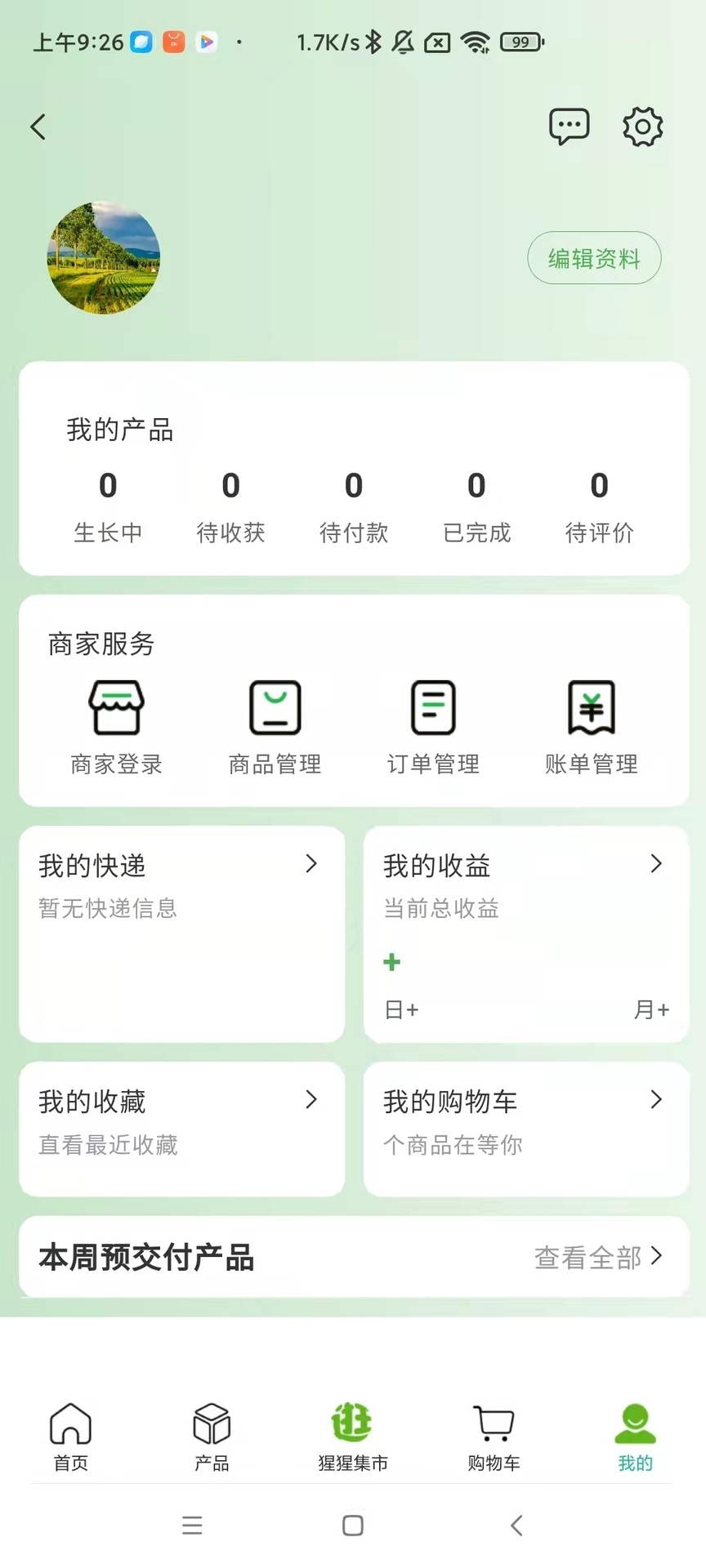Tap the profile avatar photo
Viewport: 706px width, 1568px height.
coord(103,258)
